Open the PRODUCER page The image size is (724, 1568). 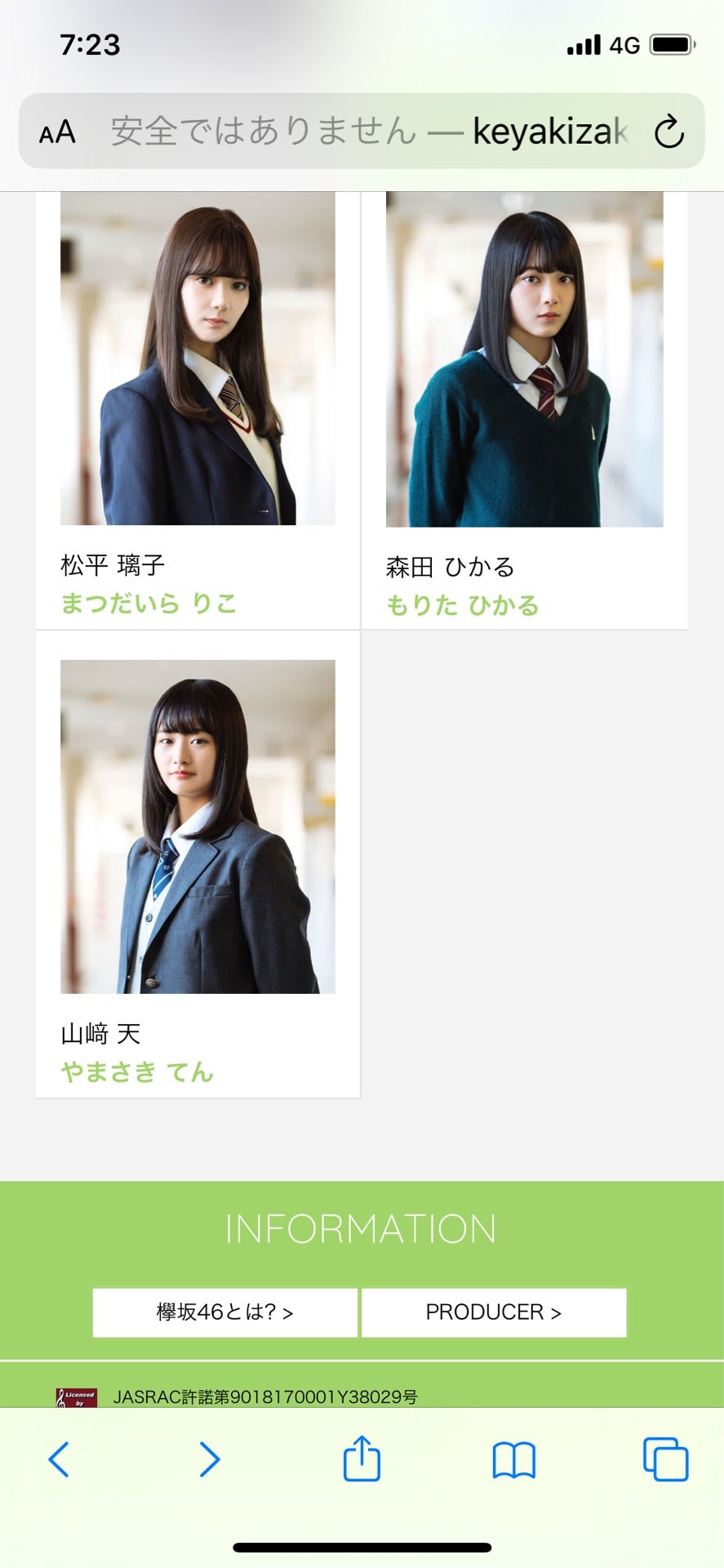point(494,1312)
